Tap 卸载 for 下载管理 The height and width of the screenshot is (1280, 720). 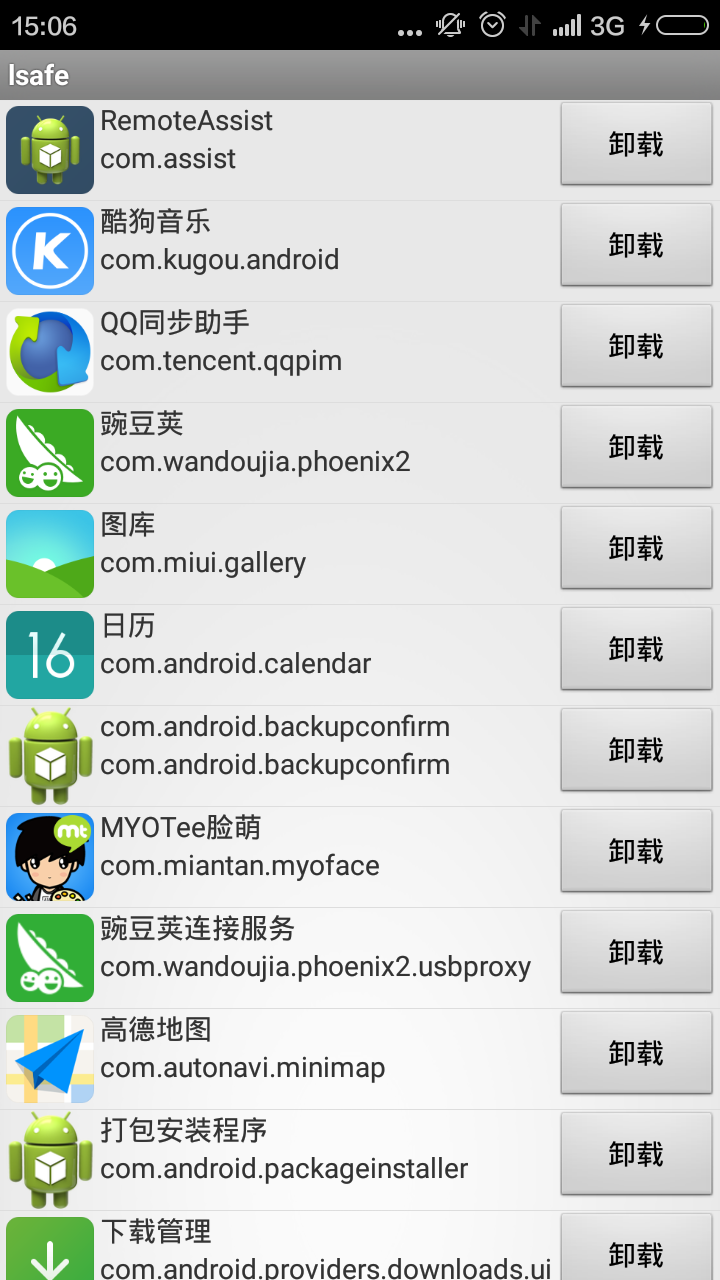click(x=636, y=1250)
